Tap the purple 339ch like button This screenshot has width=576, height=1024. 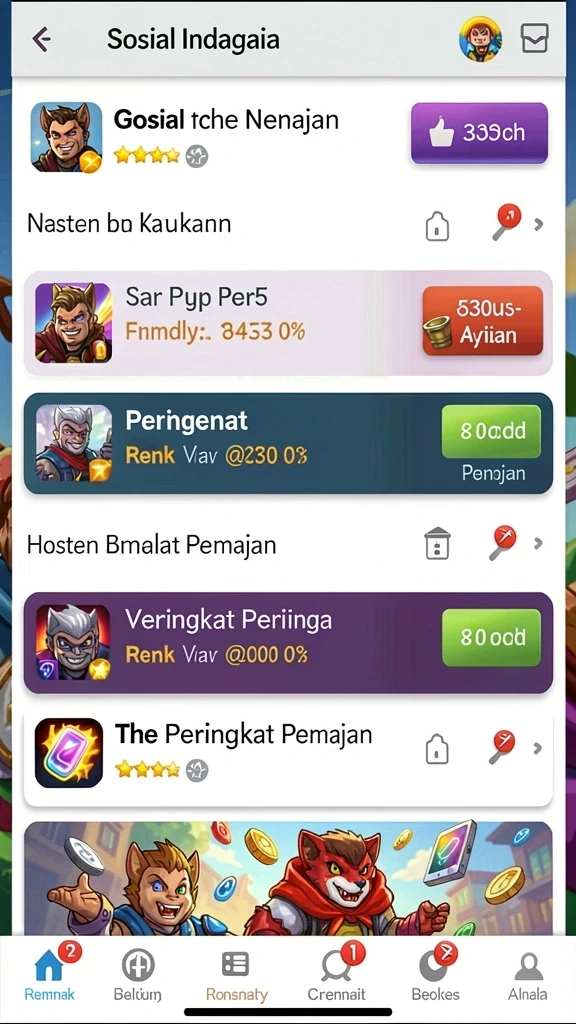[479, 133]
